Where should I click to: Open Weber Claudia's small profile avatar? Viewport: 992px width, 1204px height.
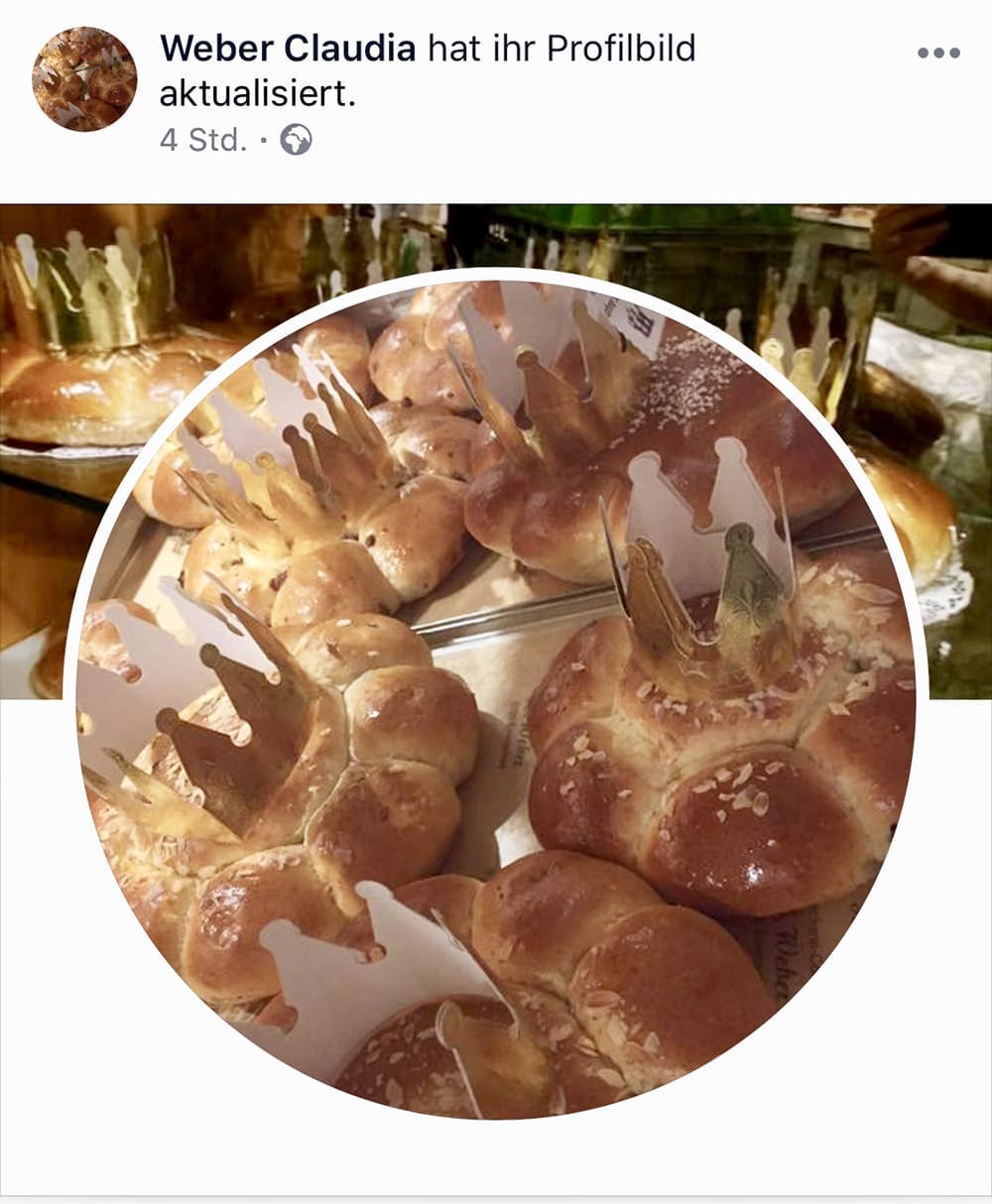(x=84, y=79)
